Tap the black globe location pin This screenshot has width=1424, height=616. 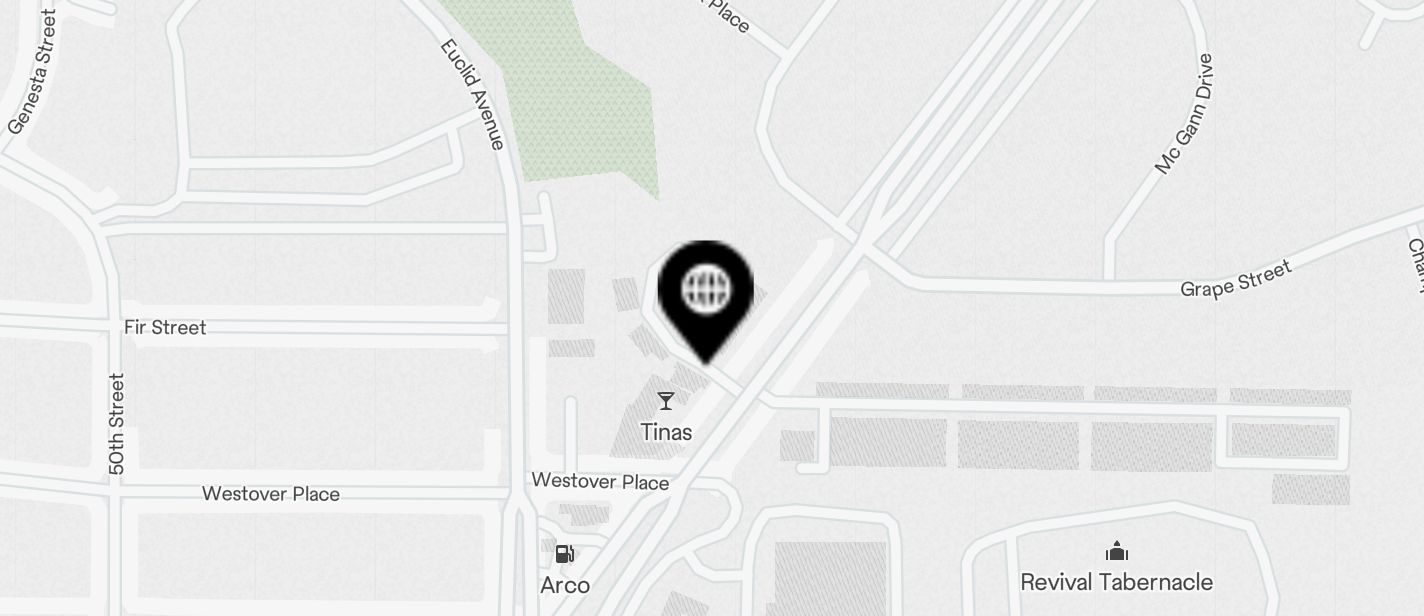coord(705,292)
